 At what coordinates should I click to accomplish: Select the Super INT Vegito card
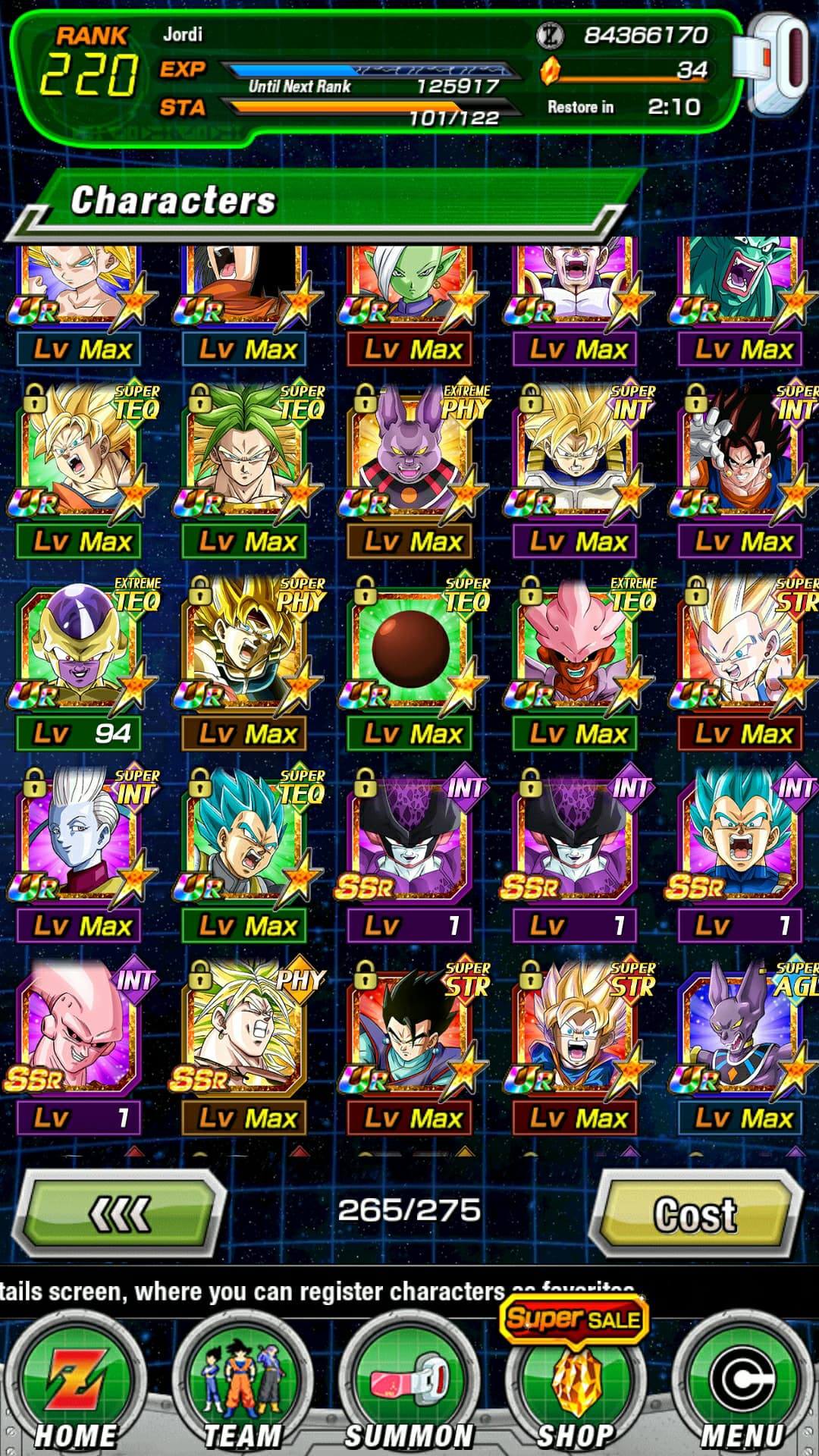739,455
